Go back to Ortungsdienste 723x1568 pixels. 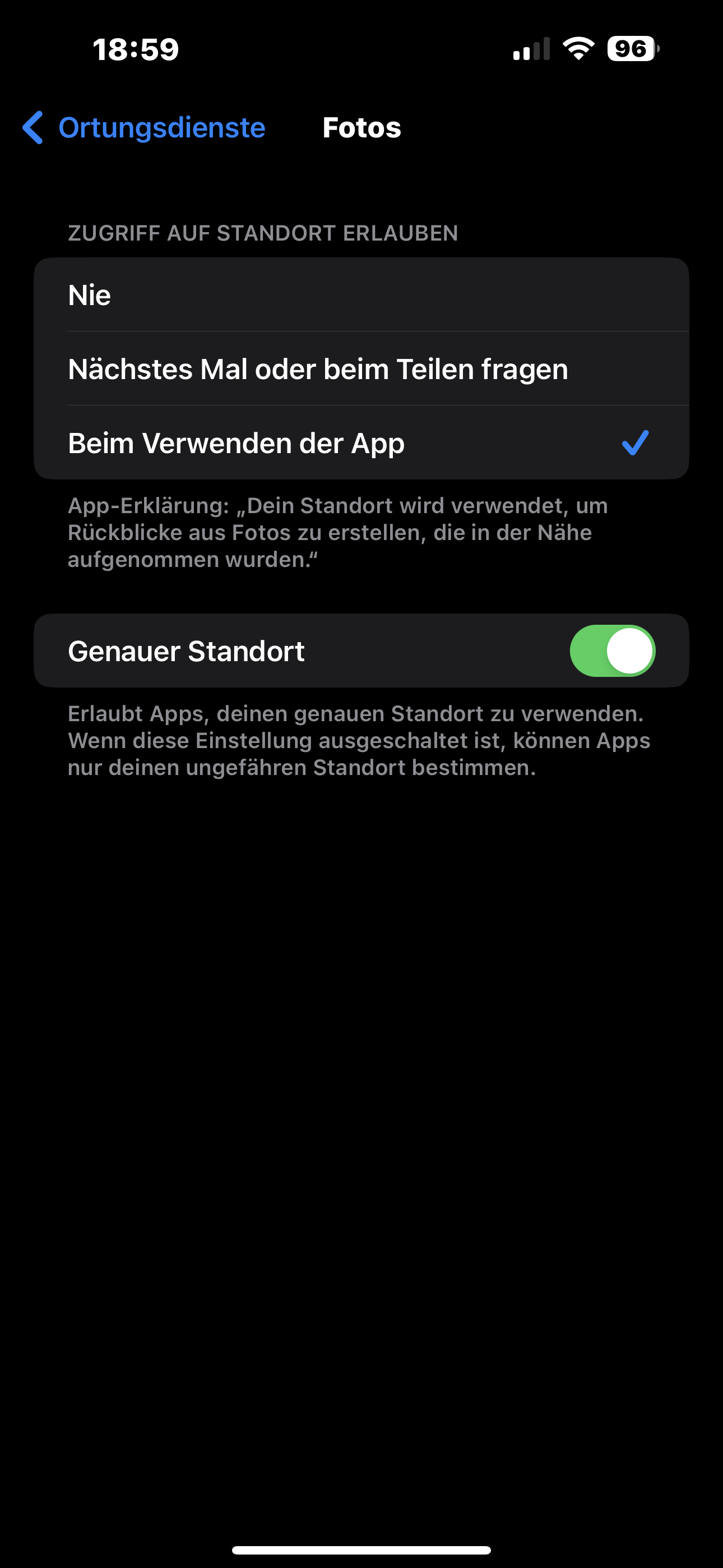click(x=144, y=128)
